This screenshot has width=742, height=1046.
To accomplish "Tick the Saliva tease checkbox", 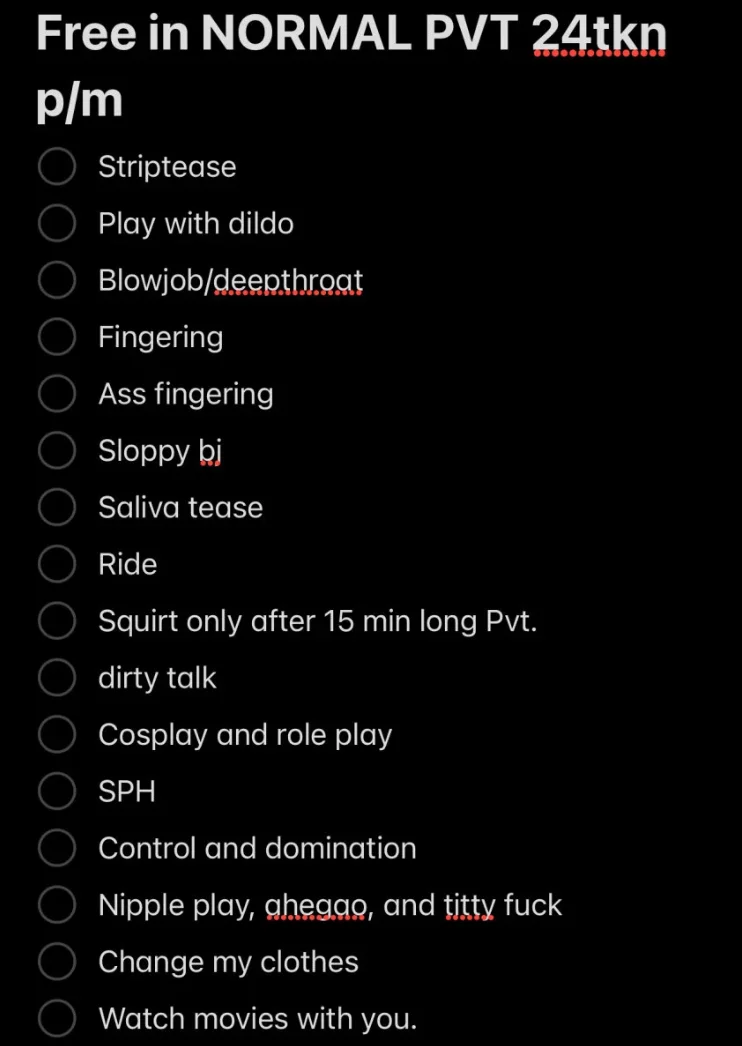I will [57, 507].
